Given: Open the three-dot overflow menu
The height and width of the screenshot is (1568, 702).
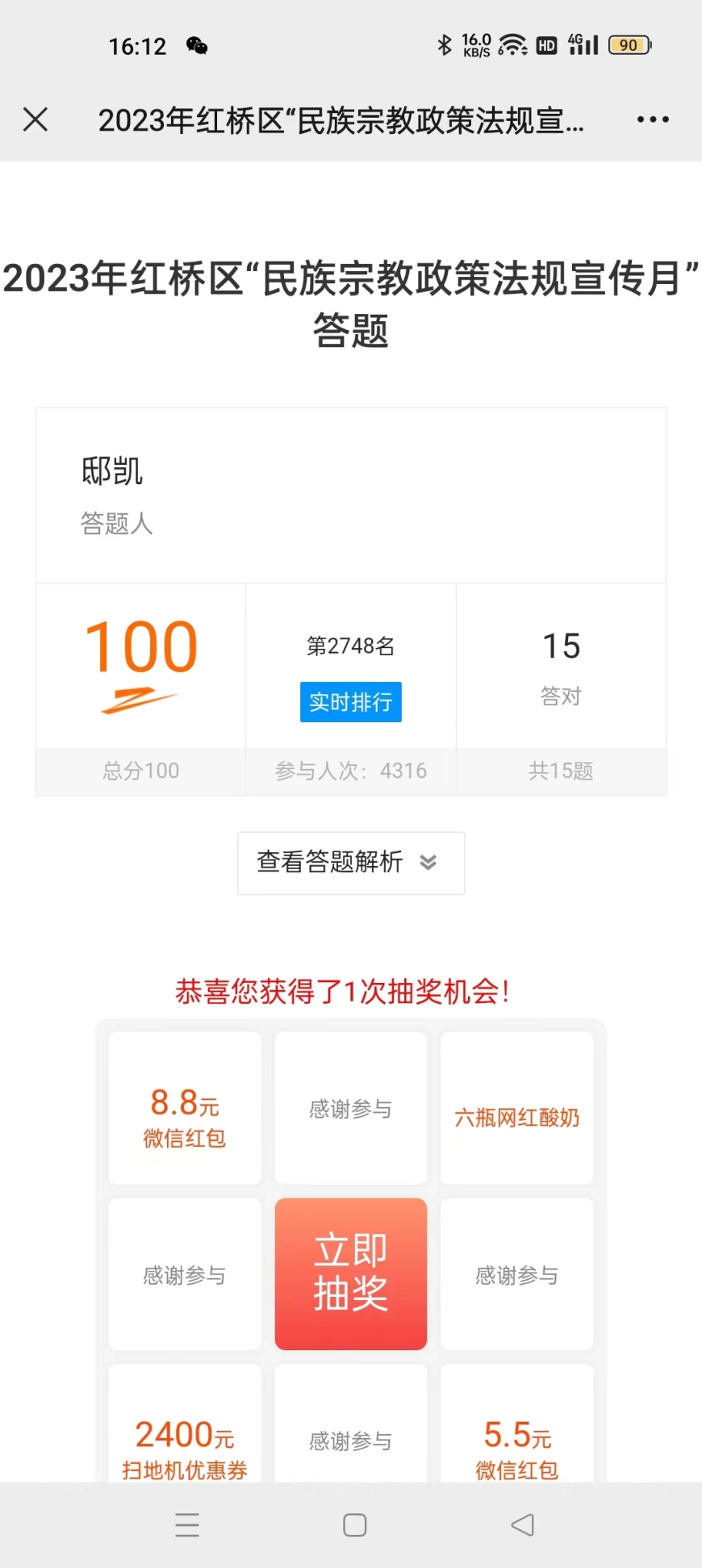Looking at the screenshot, I should 653,119.
